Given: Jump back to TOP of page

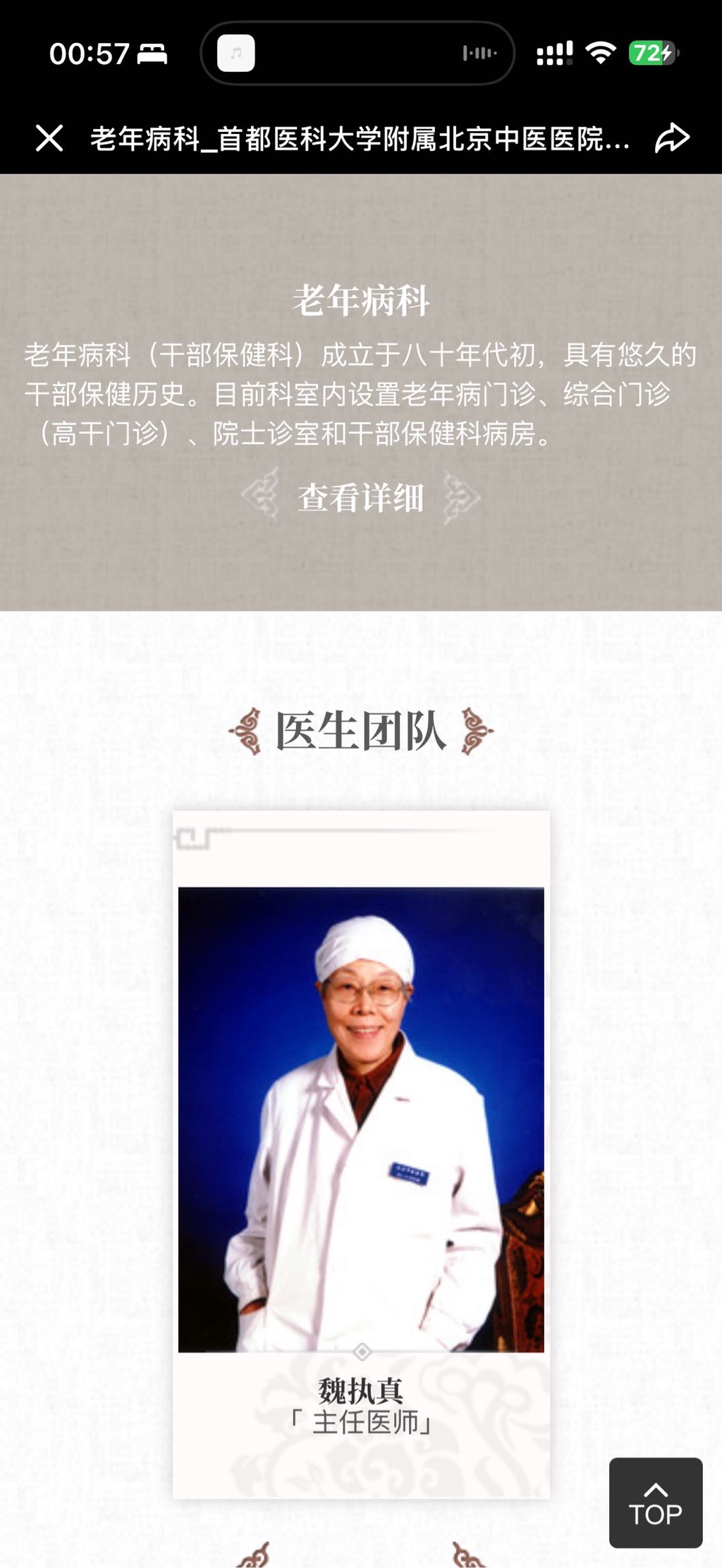Looking at the screenshot, I should point(655,1502).
